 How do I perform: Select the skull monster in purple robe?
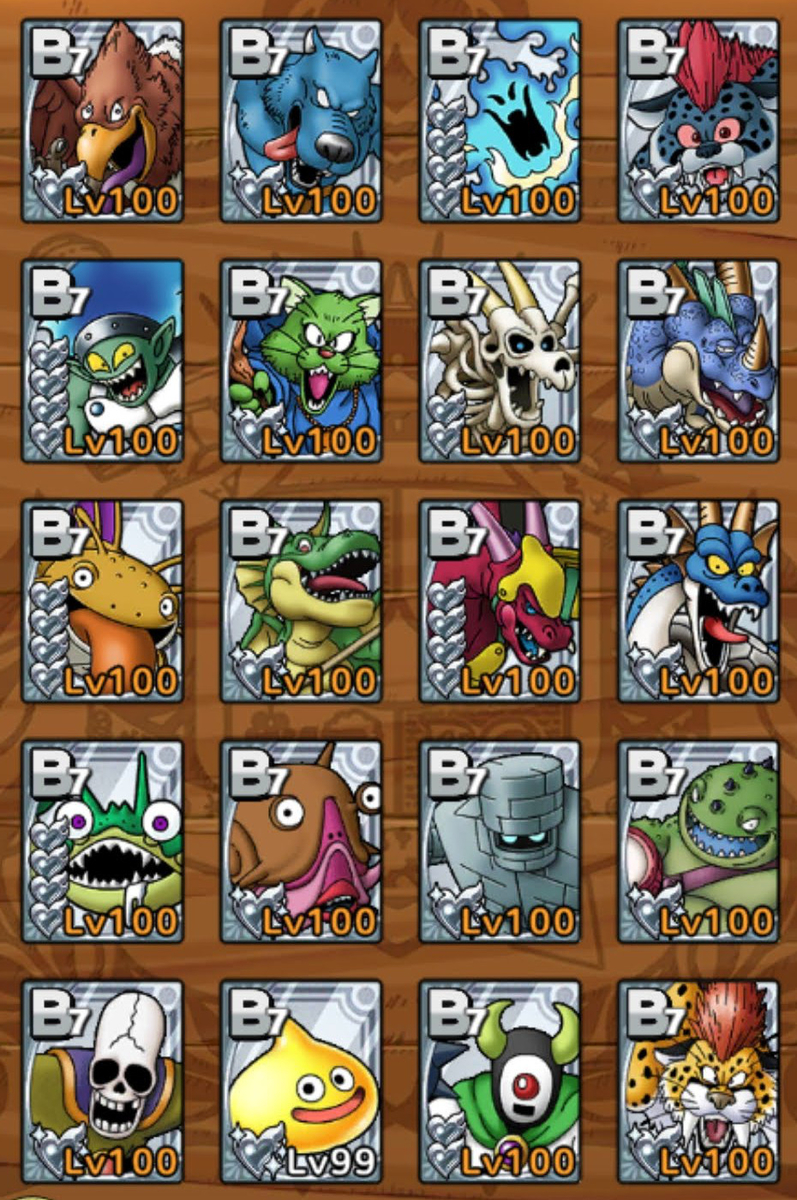point(103,1080)
